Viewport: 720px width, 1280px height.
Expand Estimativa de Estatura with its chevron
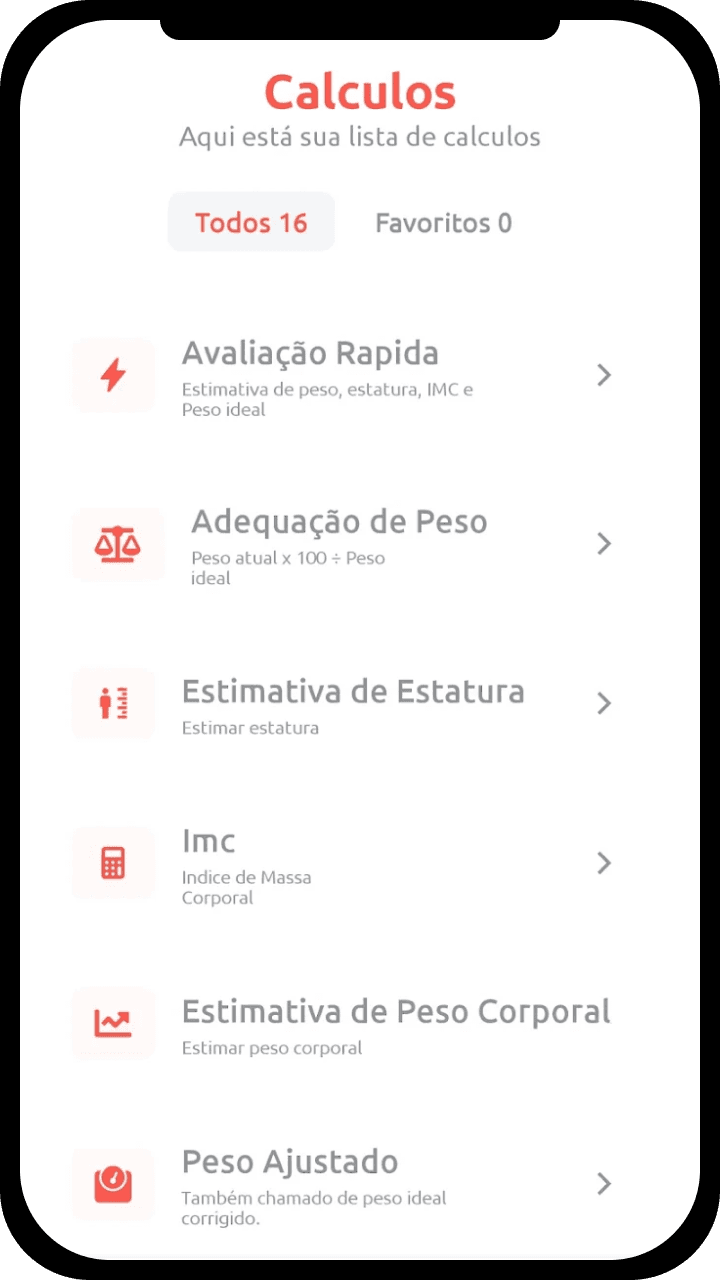(x=604, y=704)
